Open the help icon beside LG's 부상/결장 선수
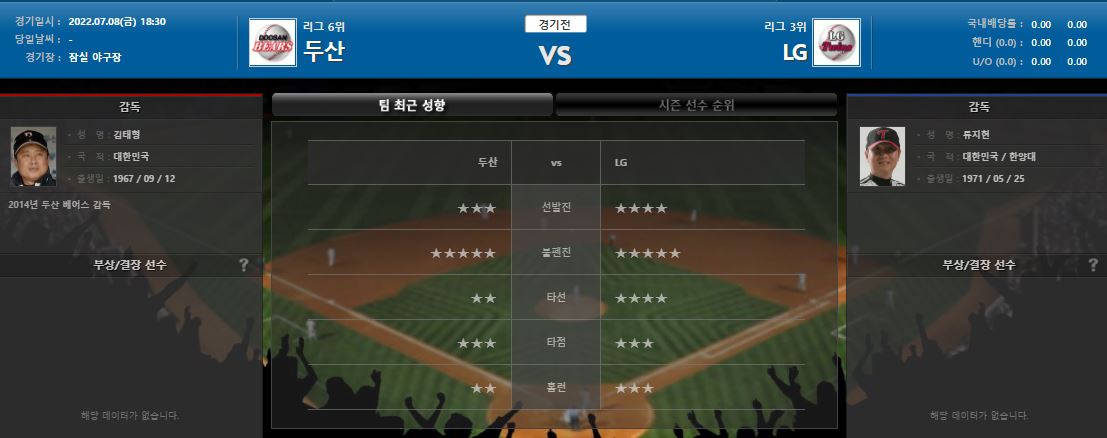Screen dimensions: 1107x438 pyautogui.click(x=1092, y=265)
